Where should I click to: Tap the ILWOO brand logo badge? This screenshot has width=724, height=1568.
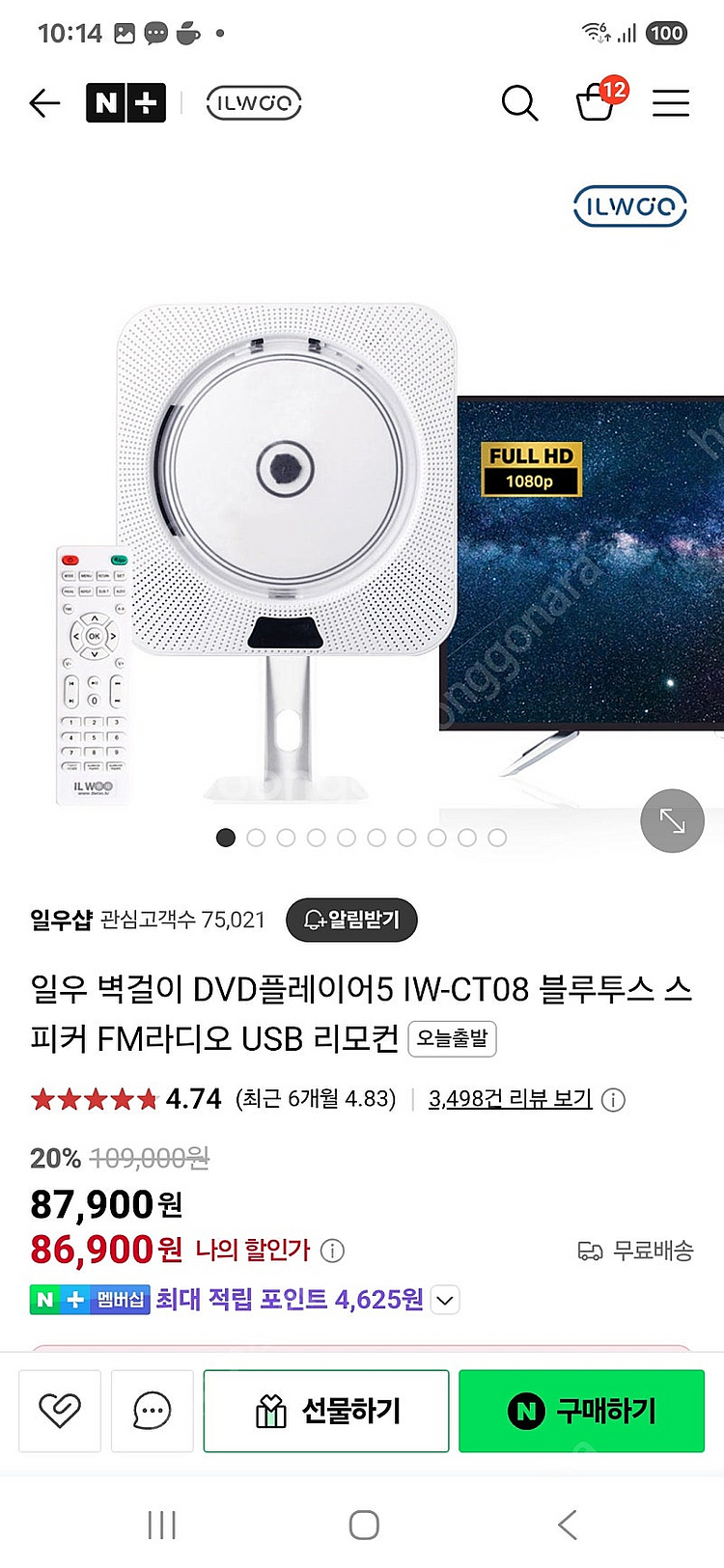253,102
